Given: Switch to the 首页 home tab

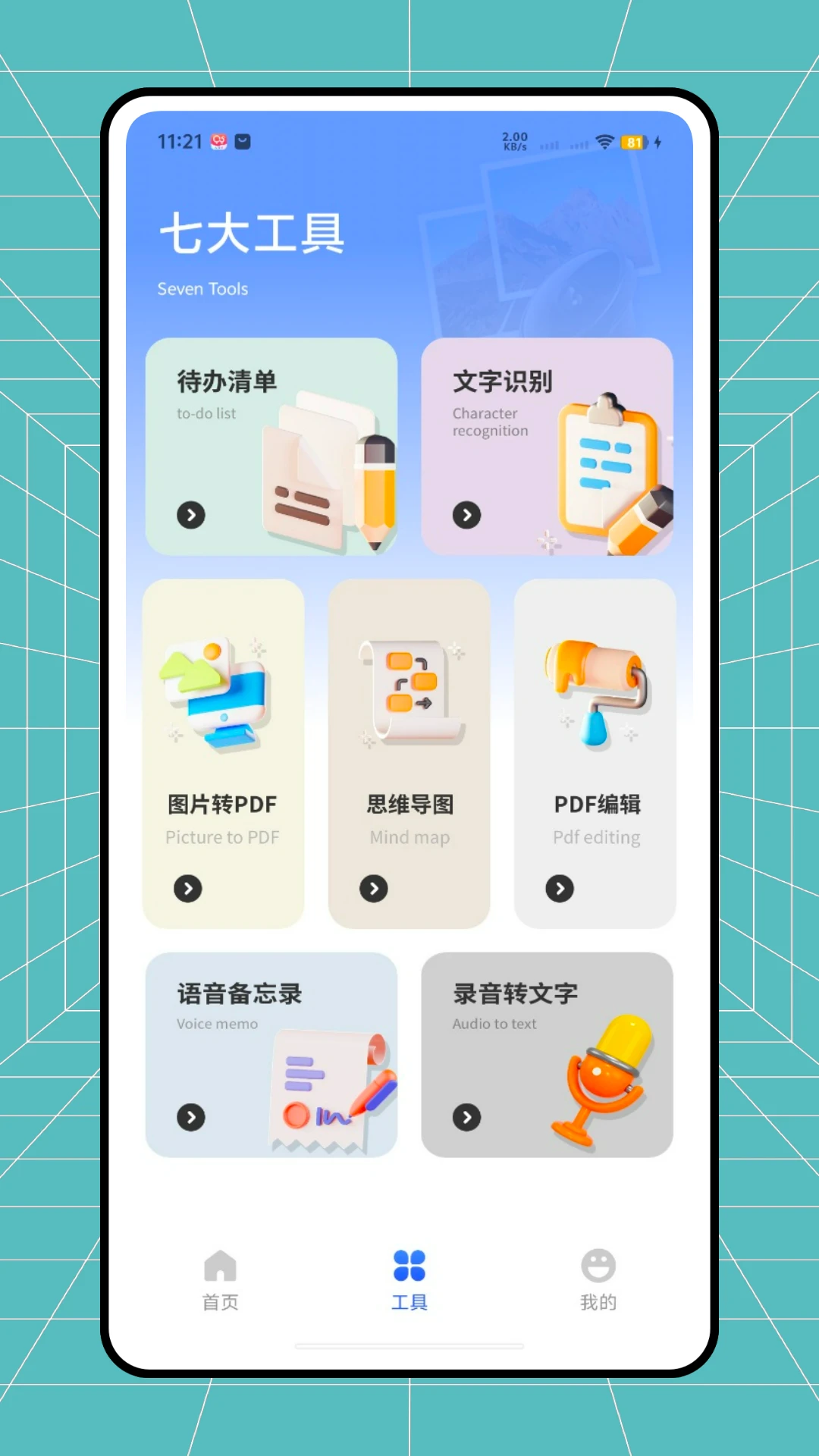Looking at the screenshot, I should tap(219, 1279).
